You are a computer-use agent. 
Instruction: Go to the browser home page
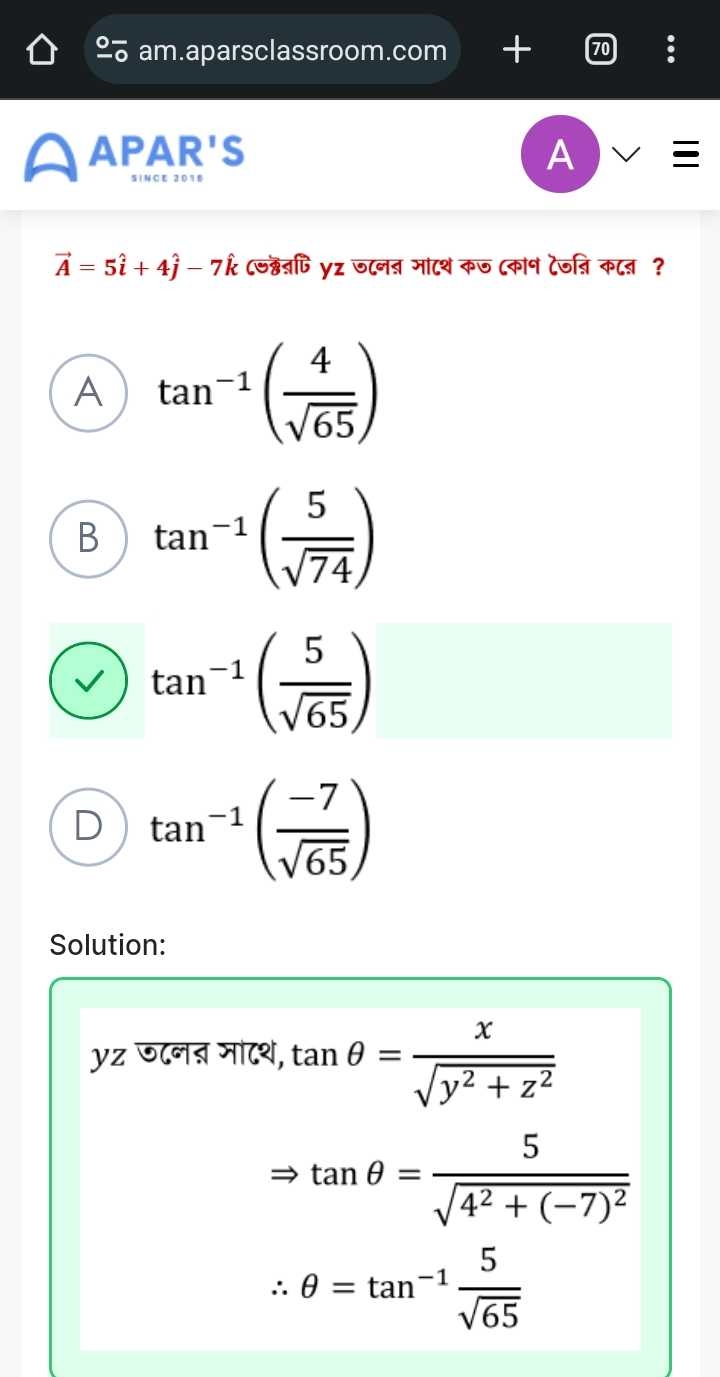(41, 49)
